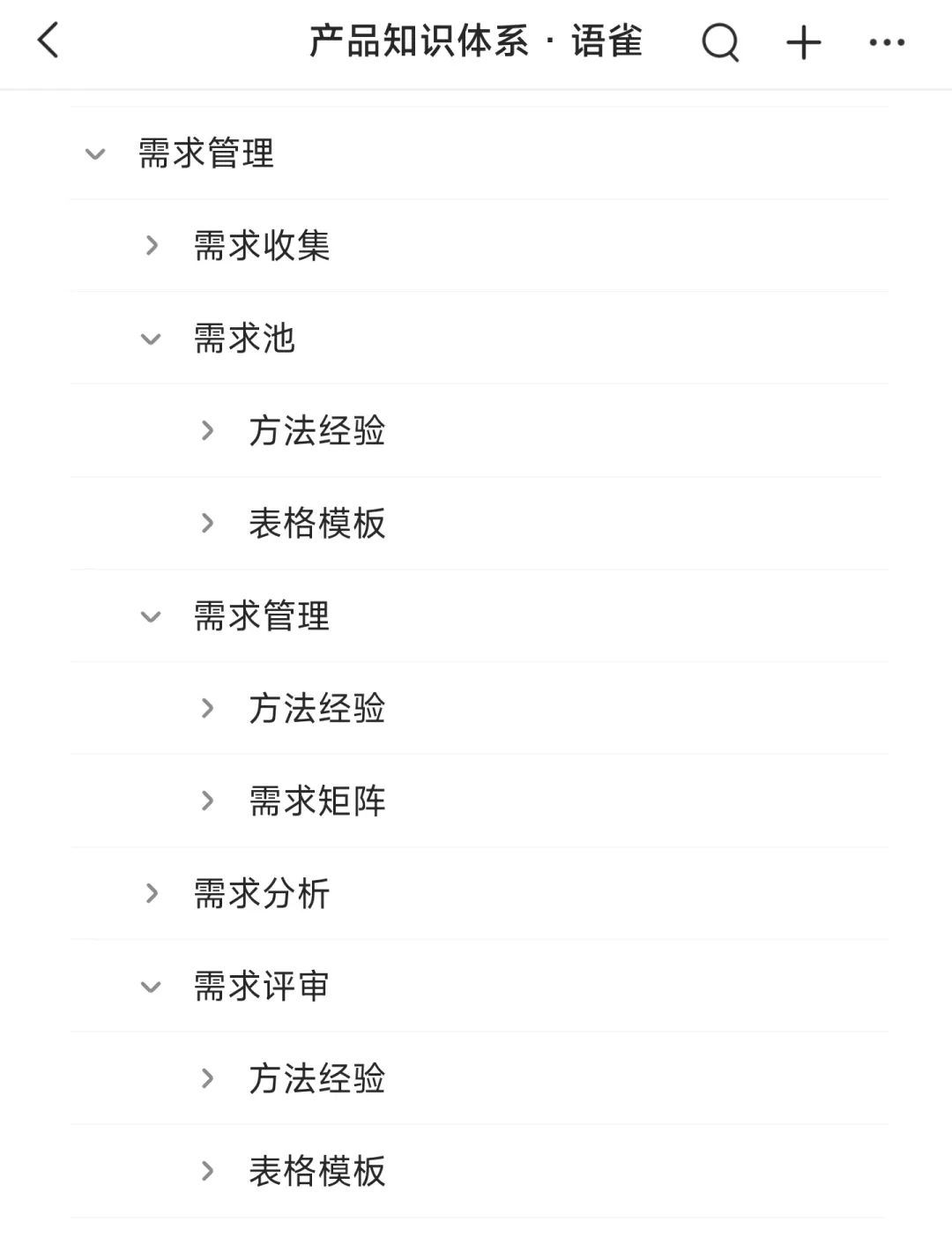
Task: Expand 方法经验 above 需求矩阵
Action: tap(207, 708)
